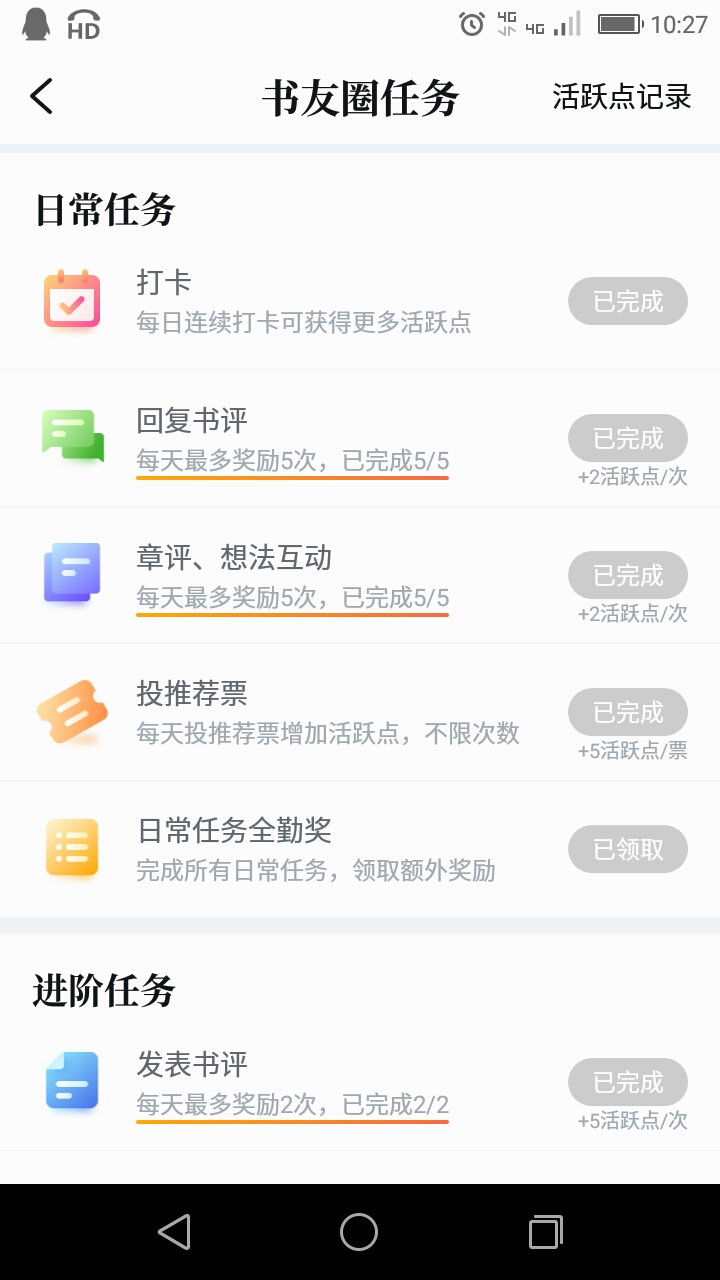Viewport: 720px width, 1280px height.
Task: Go back from 书友圈任务 page
Action: pyautogui.click(x=41, y=97)
